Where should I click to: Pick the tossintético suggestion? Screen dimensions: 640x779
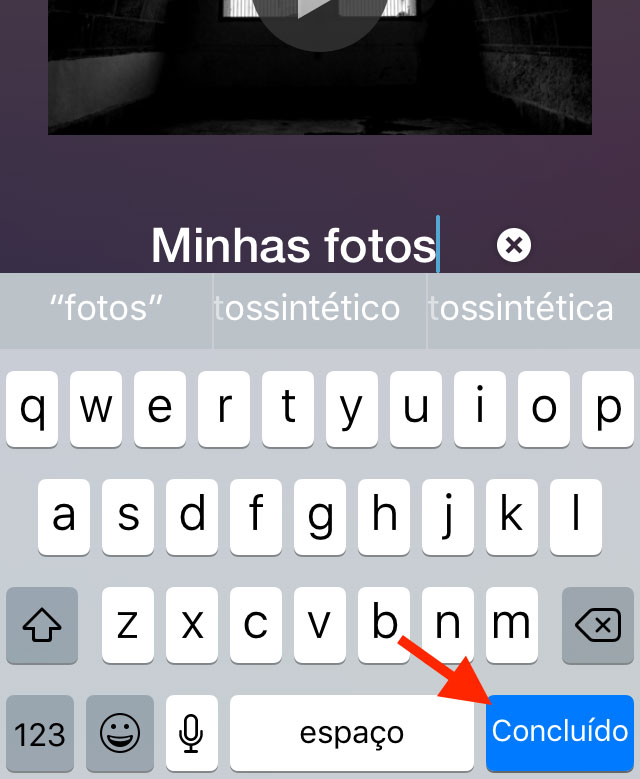[320, 309]
